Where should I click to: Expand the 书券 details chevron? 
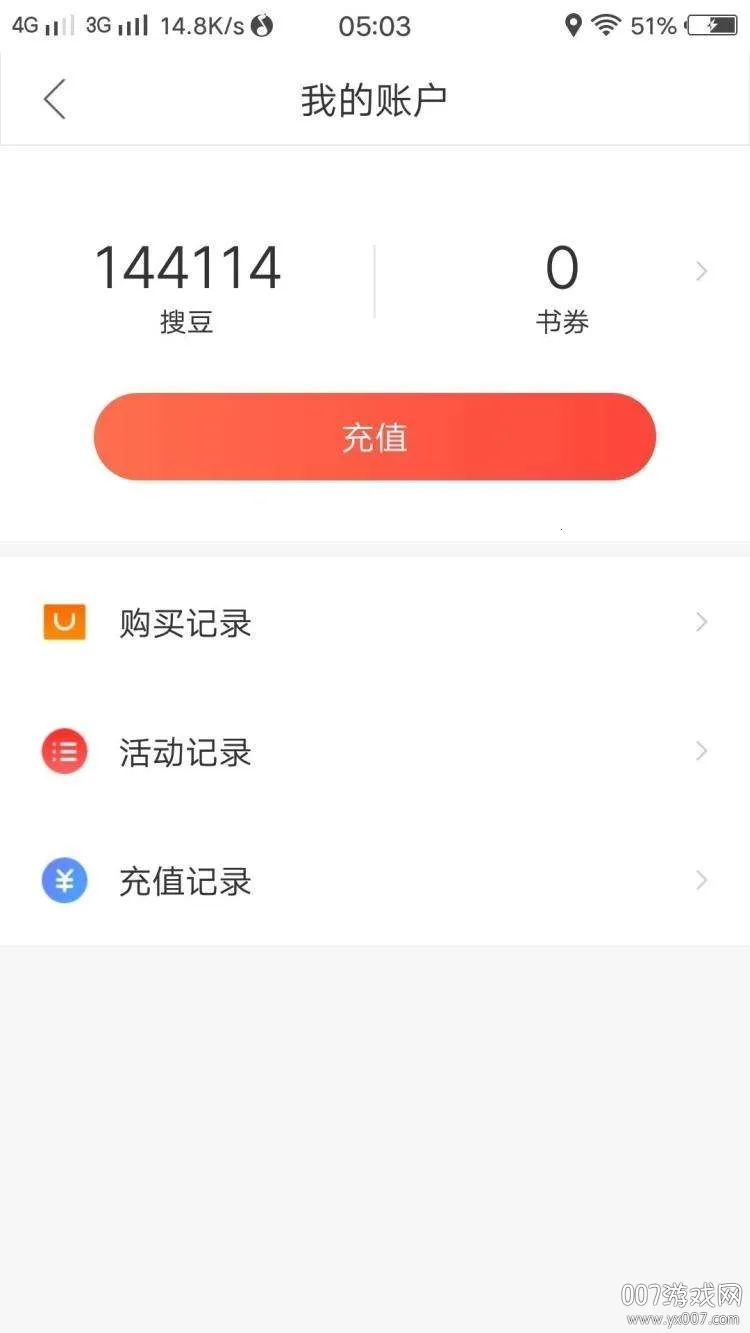click(x=700, y=271)
